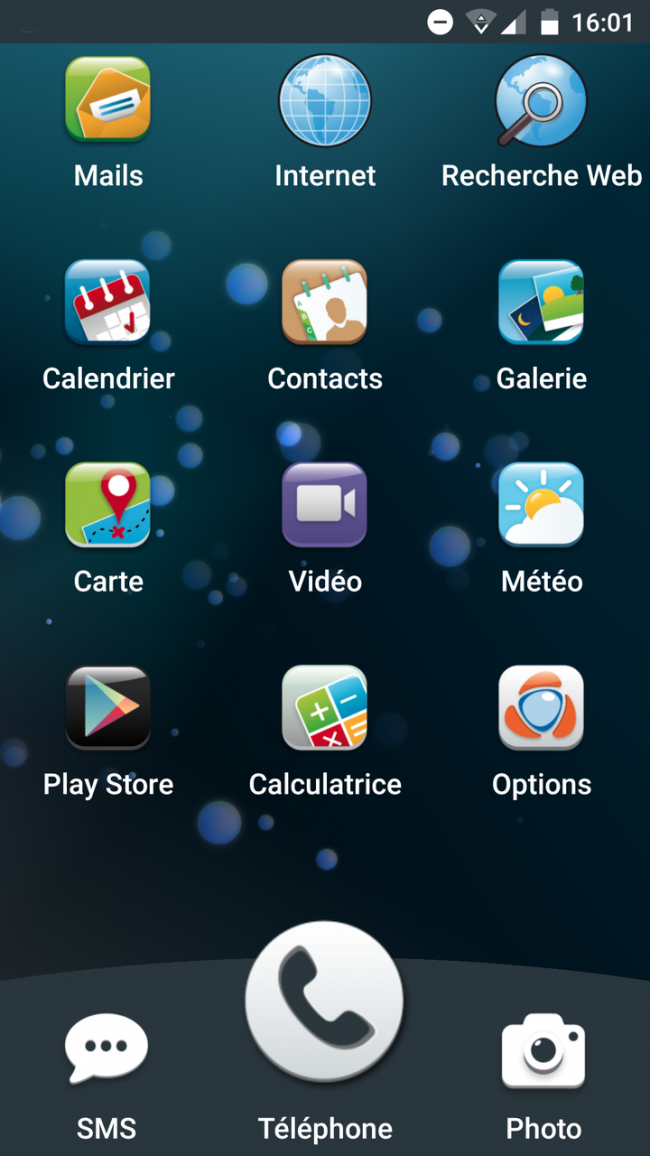Open Recherche Web
Screen dimensions: 650x1156
tap(541, 101)
